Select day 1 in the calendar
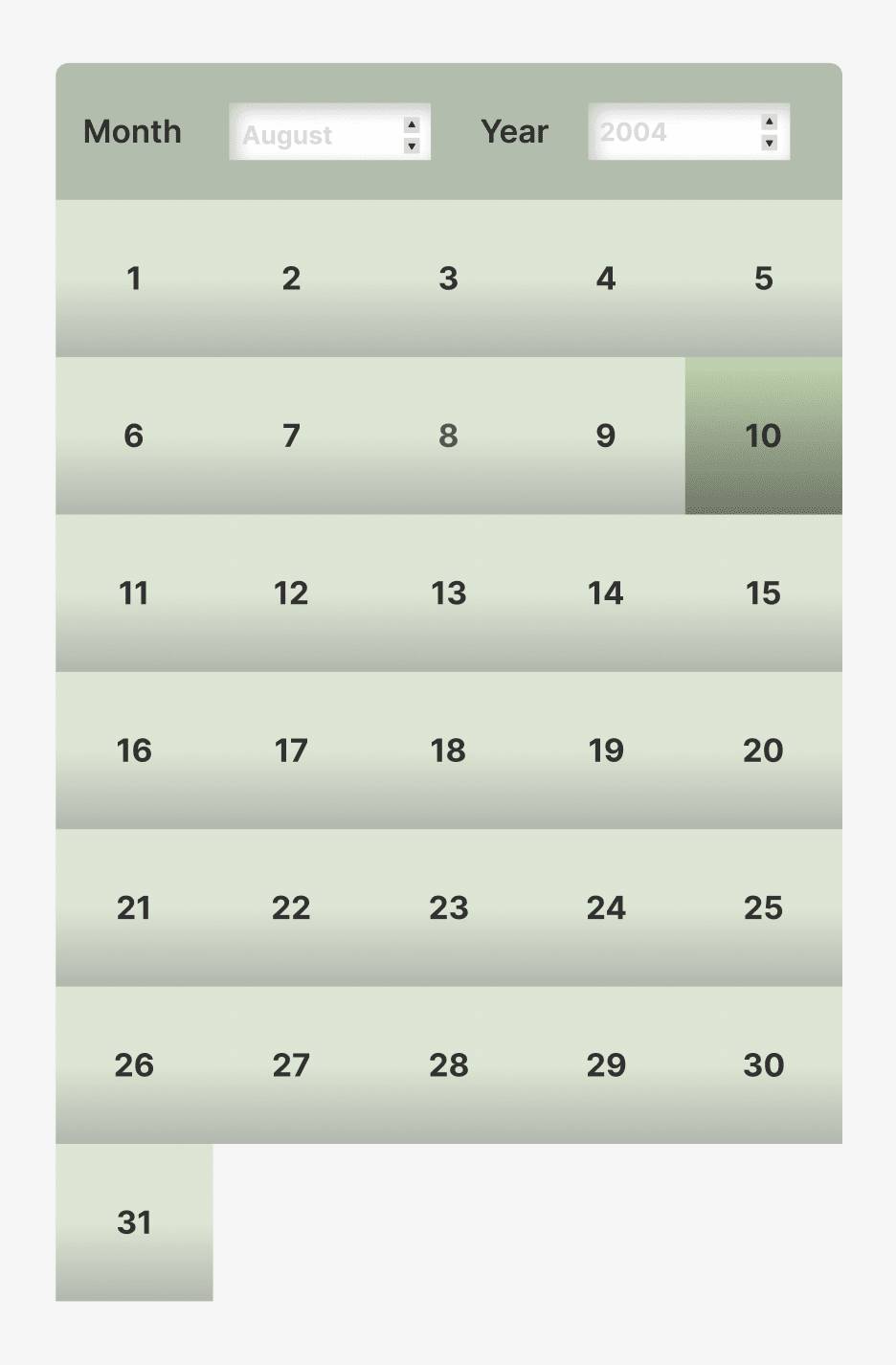 tap(134, 279)
